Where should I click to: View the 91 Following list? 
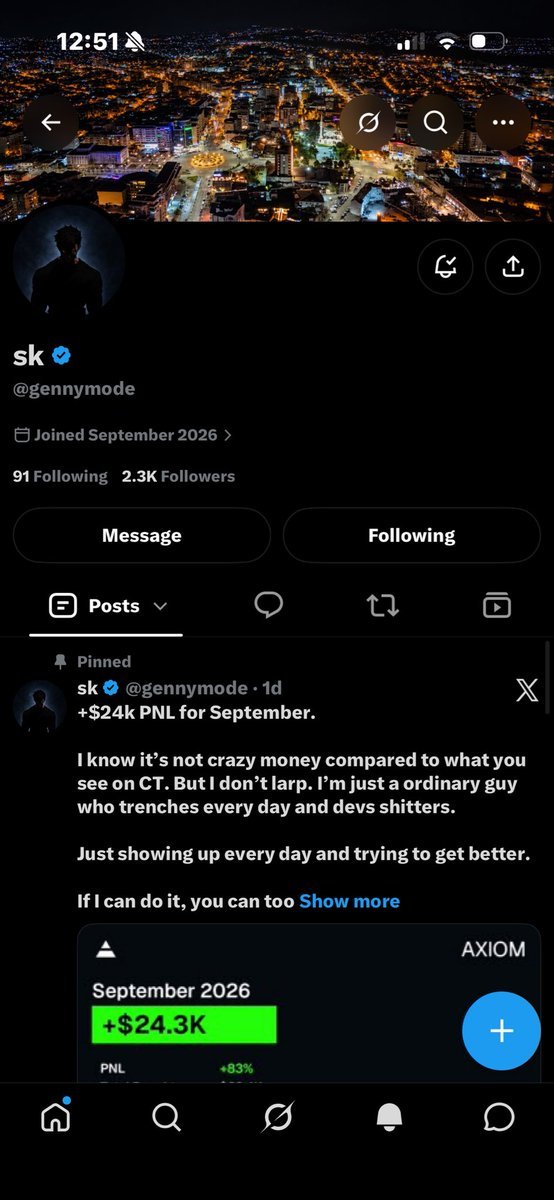click(x=60, y=476)
